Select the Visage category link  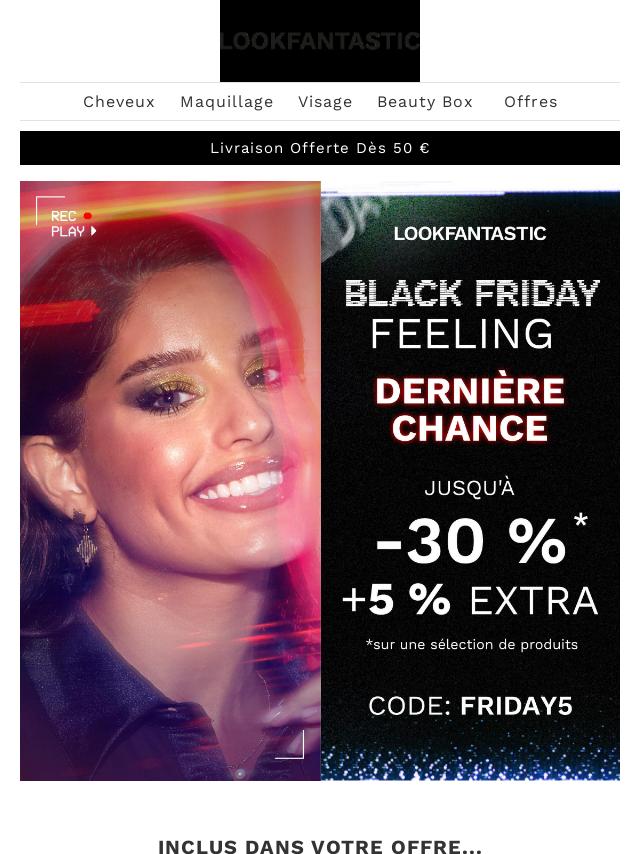coord(325,102)
